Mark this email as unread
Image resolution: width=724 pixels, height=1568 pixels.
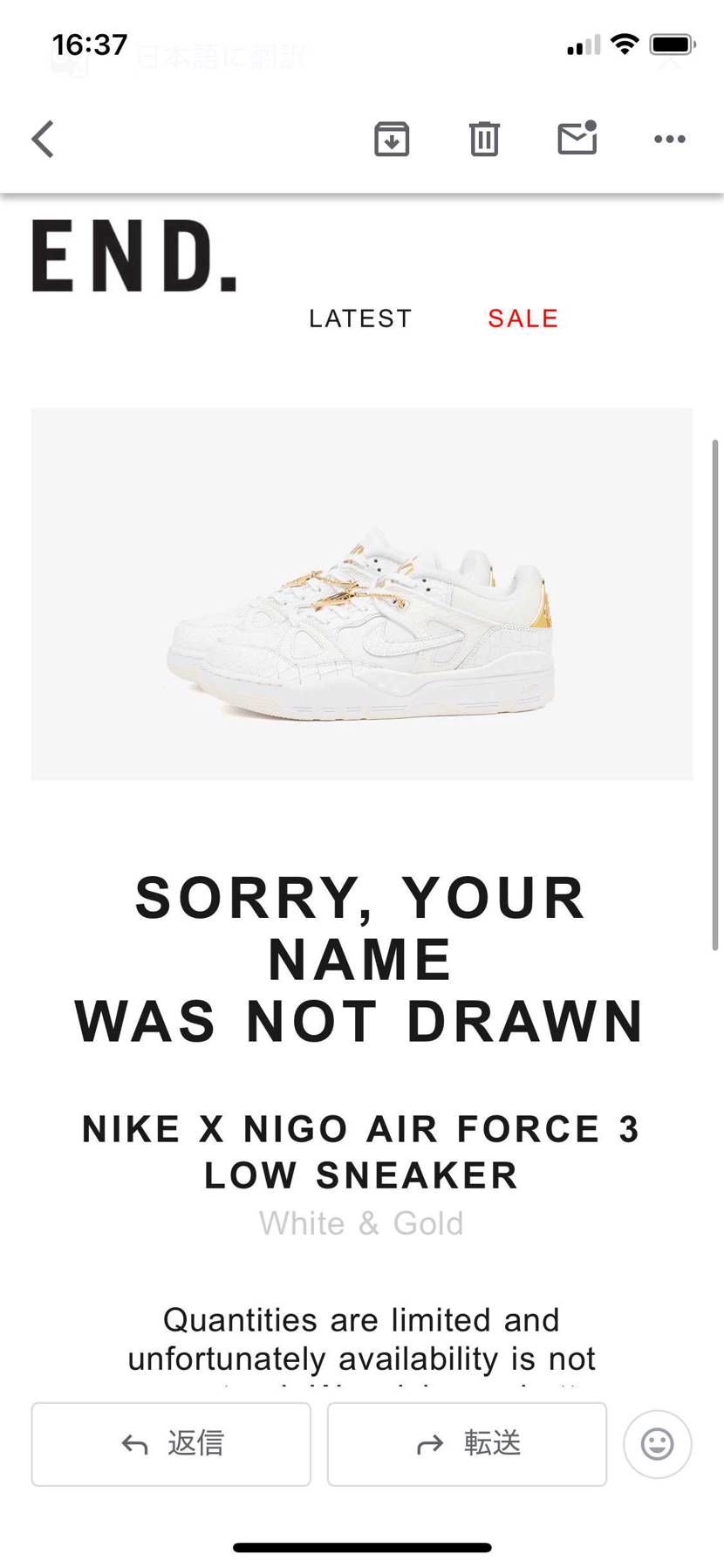(x=577, y=138)
